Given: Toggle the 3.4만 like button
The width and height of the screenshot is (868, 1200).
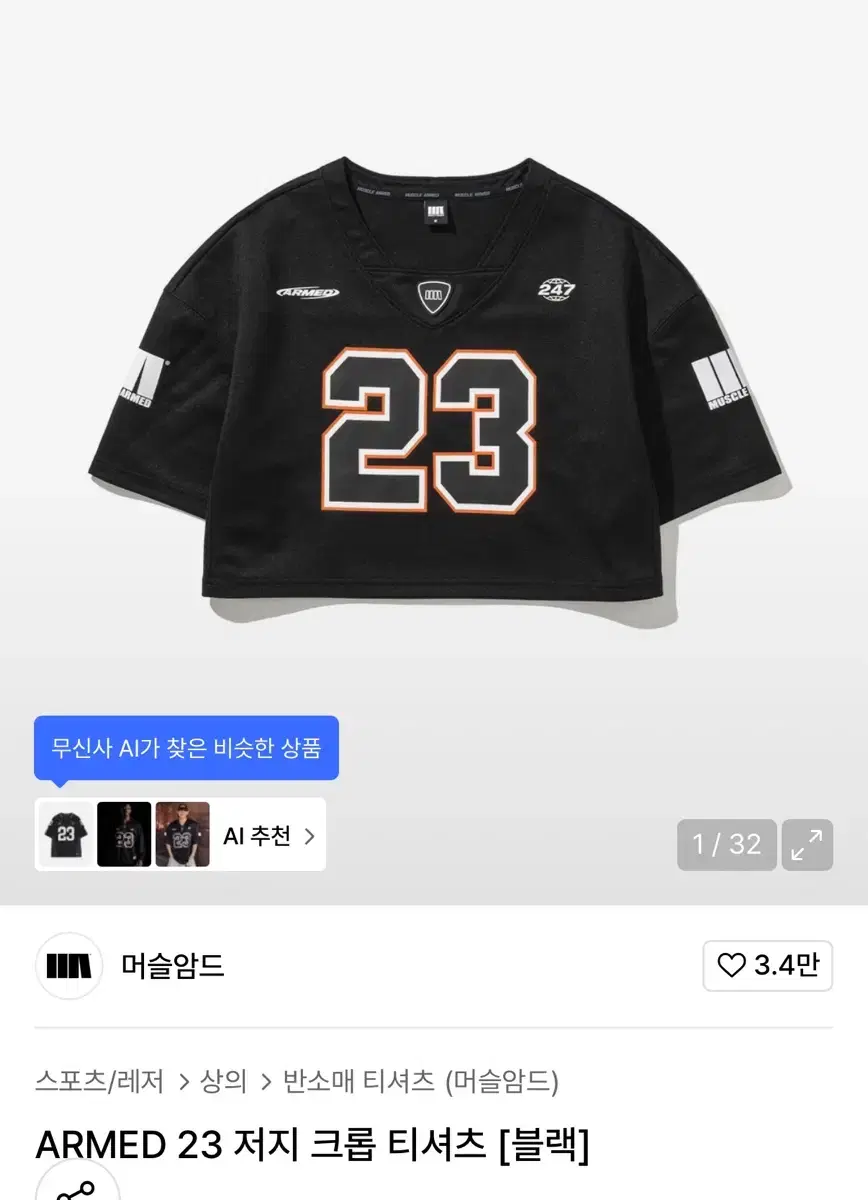Looking at the screenshot, I should (x=767, y=966).
